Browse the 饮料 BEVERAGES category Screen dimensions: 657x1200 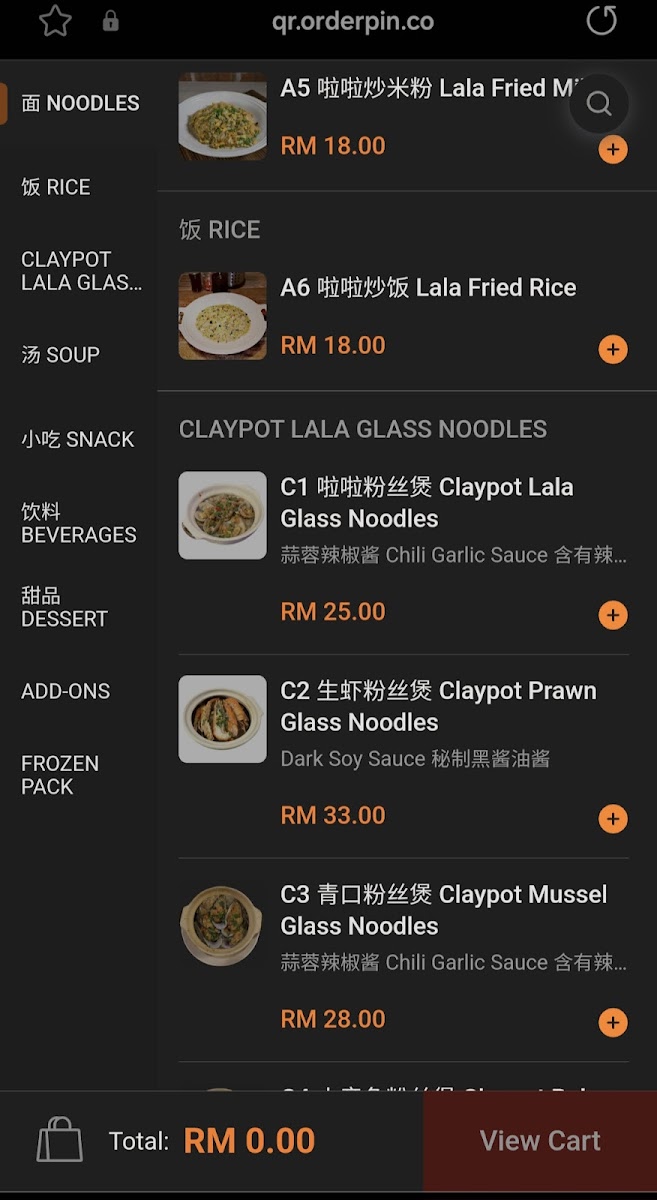click(78, 523)
